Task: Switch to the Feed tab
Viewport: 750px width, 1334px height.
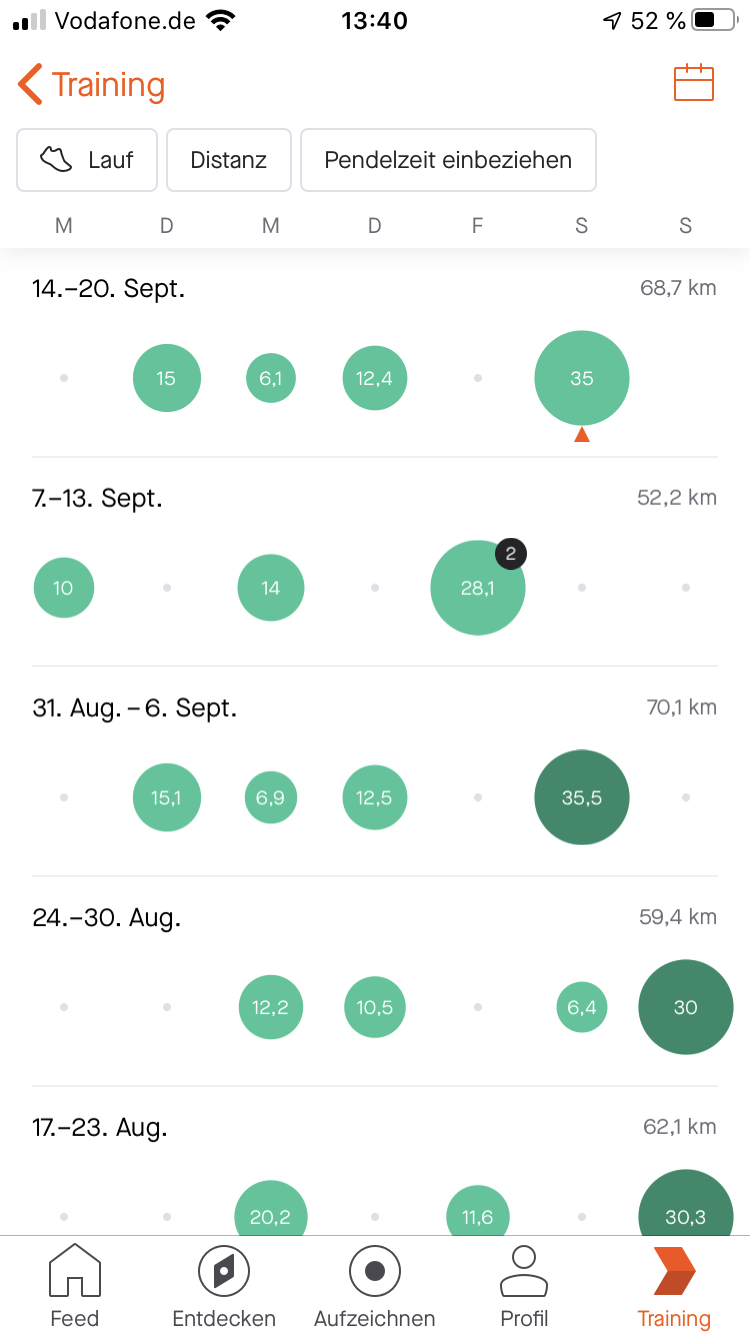Action: [x=75, y=1287]
